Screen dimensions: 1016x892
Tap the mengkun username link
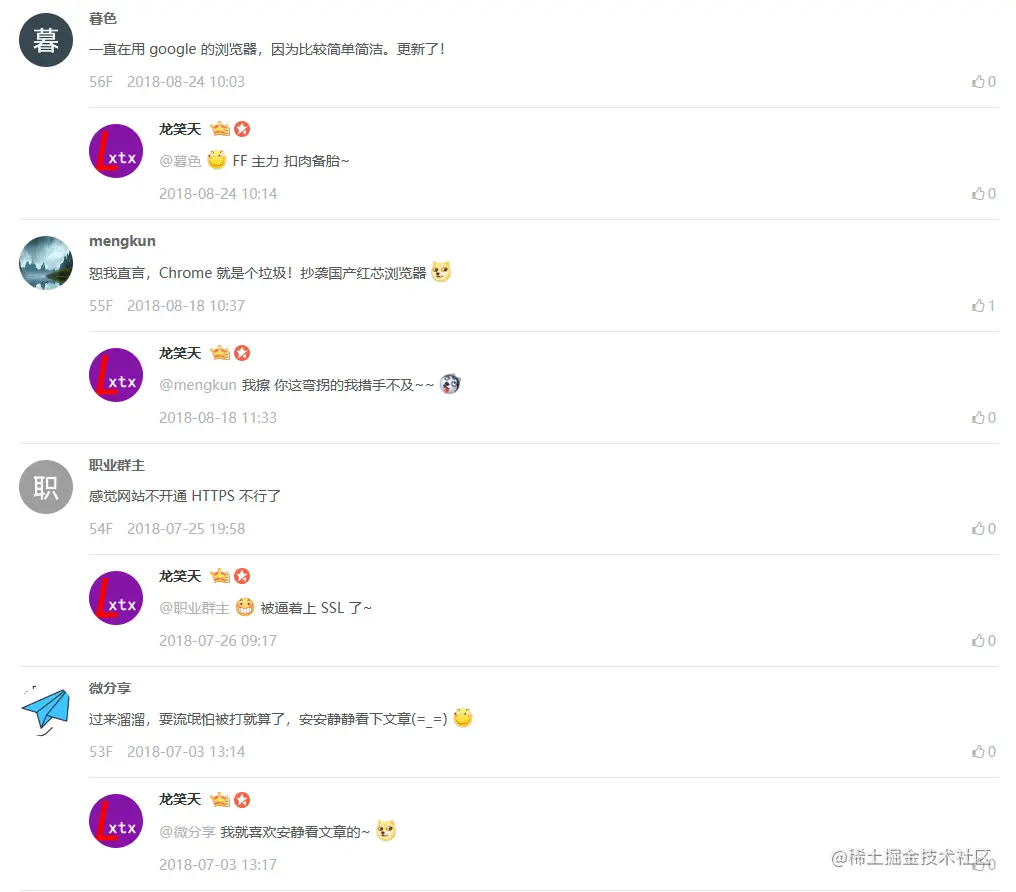[122, 241]
